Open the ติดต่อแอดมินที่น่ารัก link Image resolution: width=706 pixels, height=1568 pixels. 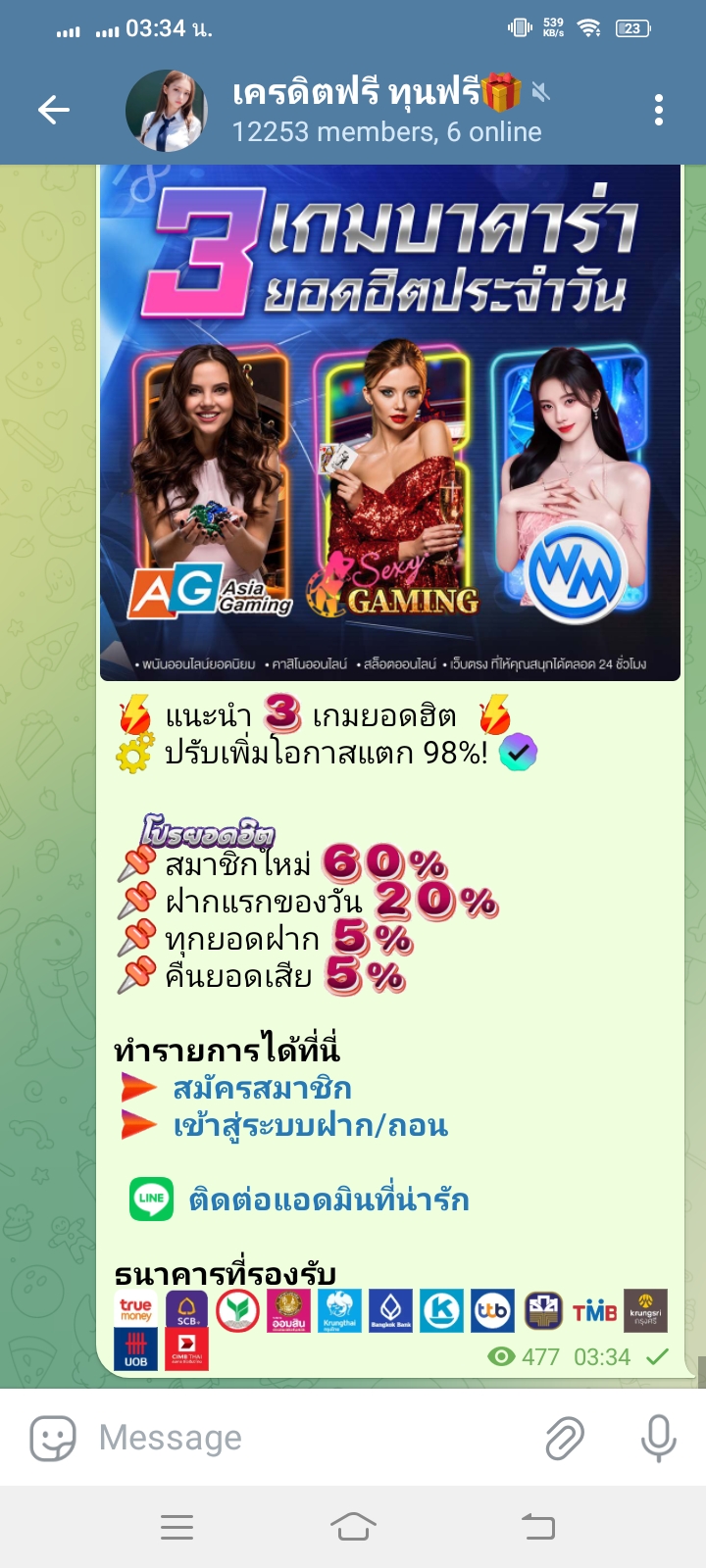pos(328,1200)
